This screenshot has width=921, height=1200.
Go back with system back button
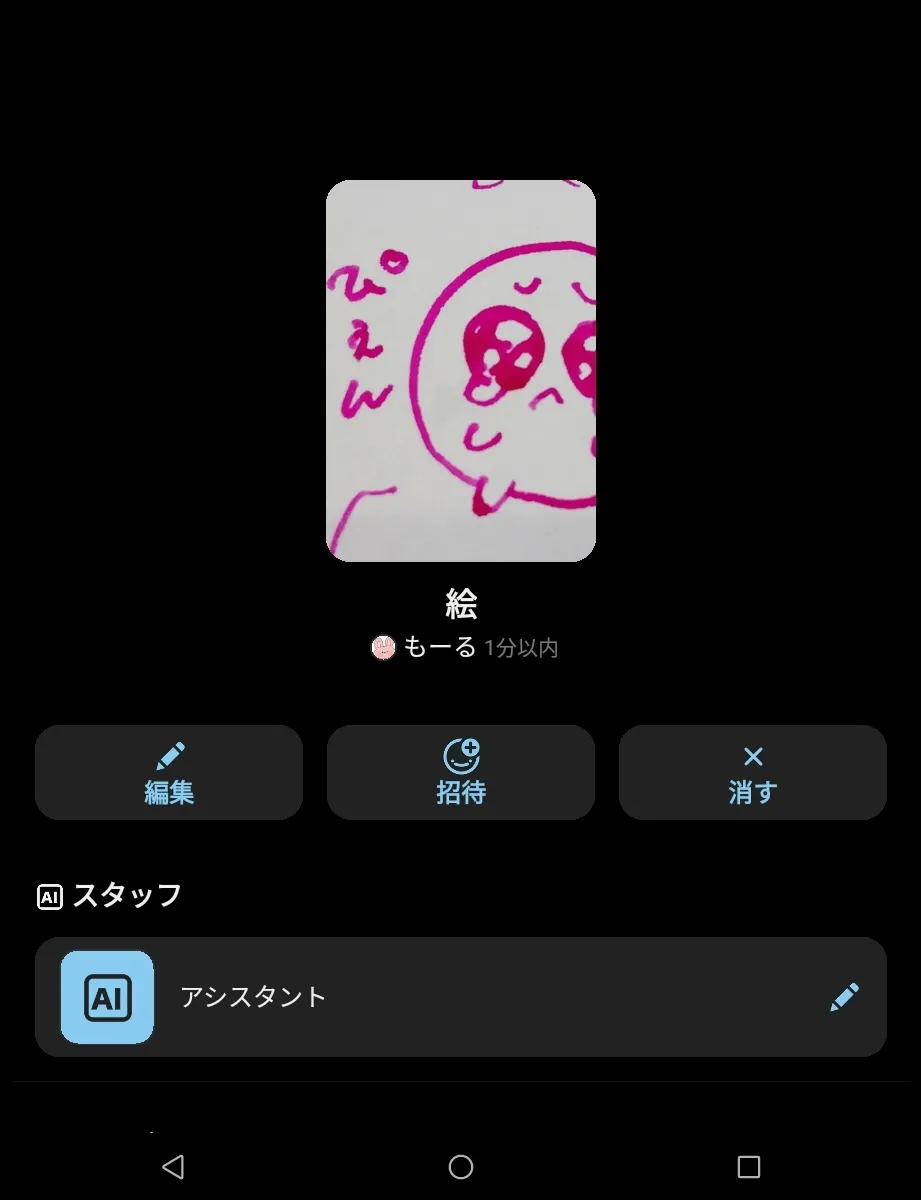(x=173, y=1166)
